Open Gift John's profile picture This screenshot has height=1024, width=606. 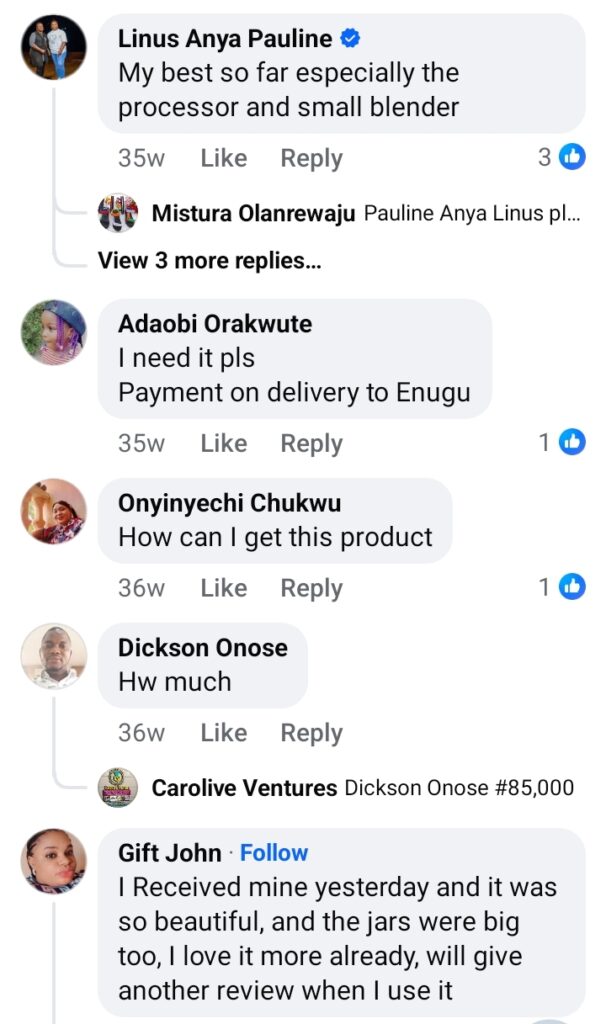[x=54, y=861]
